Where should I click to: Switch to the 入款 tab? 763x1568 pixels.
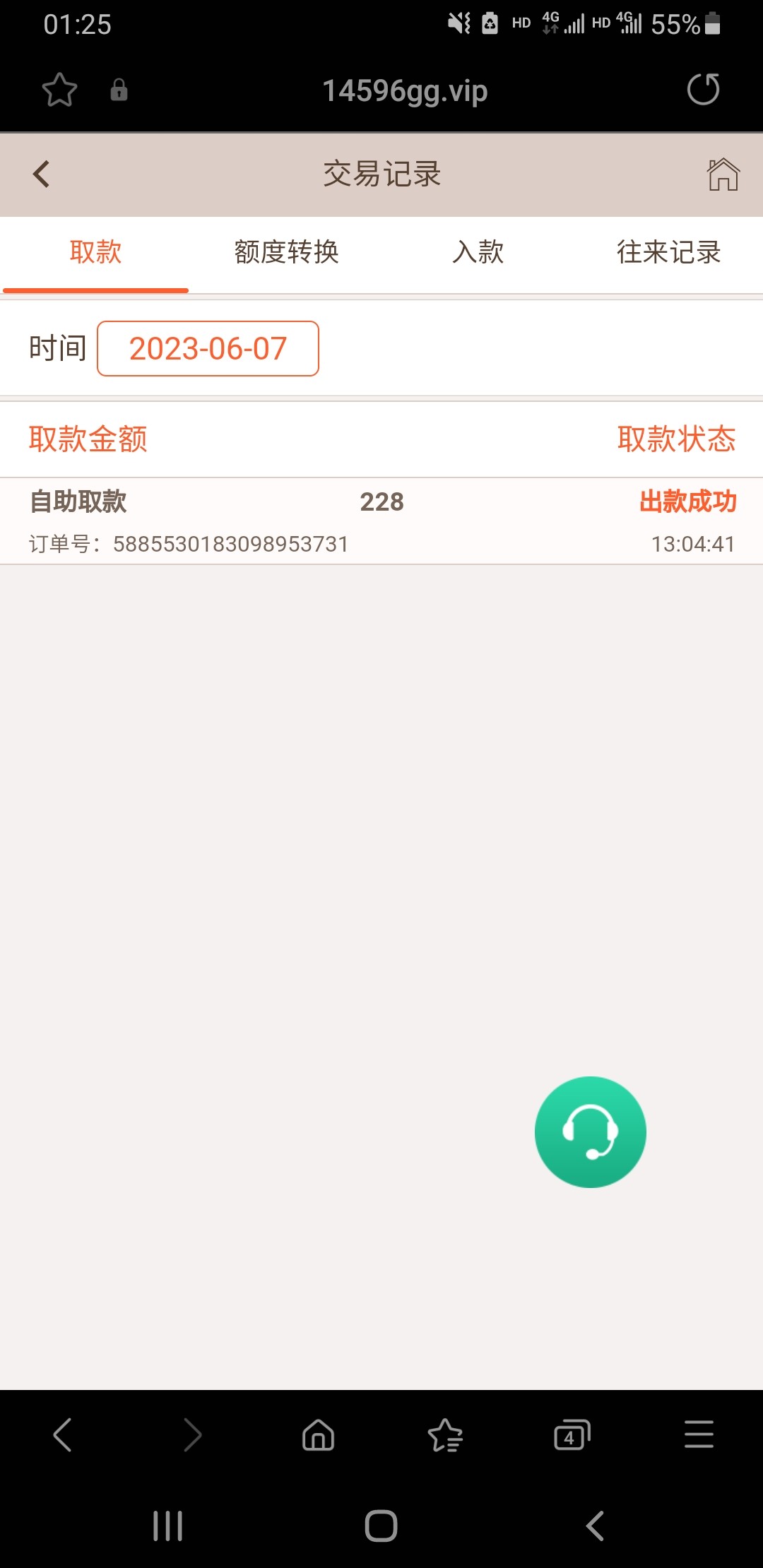pos(478,252)
